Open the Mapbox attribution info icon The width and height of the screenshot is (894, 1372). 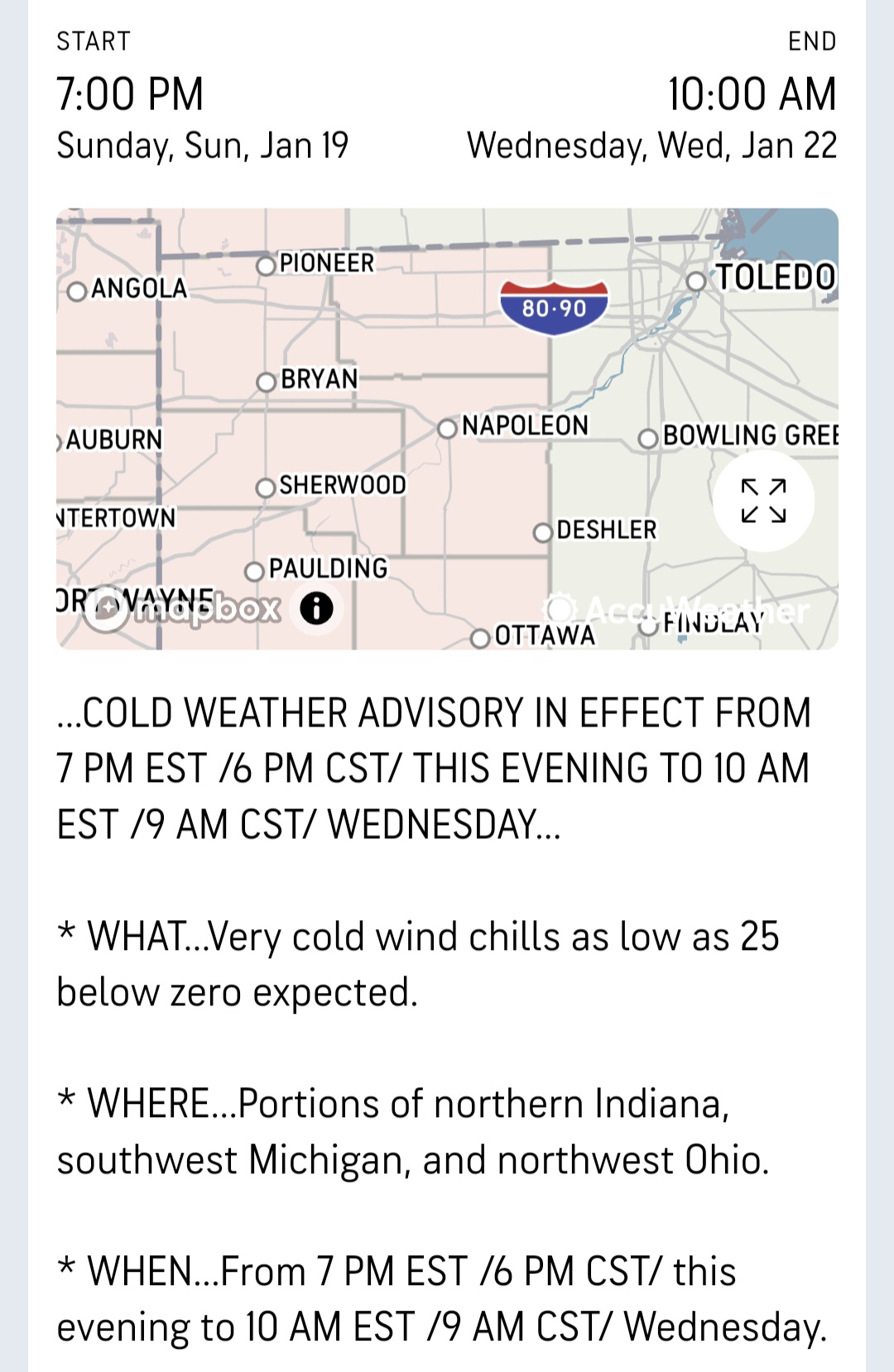coord(316,609)
